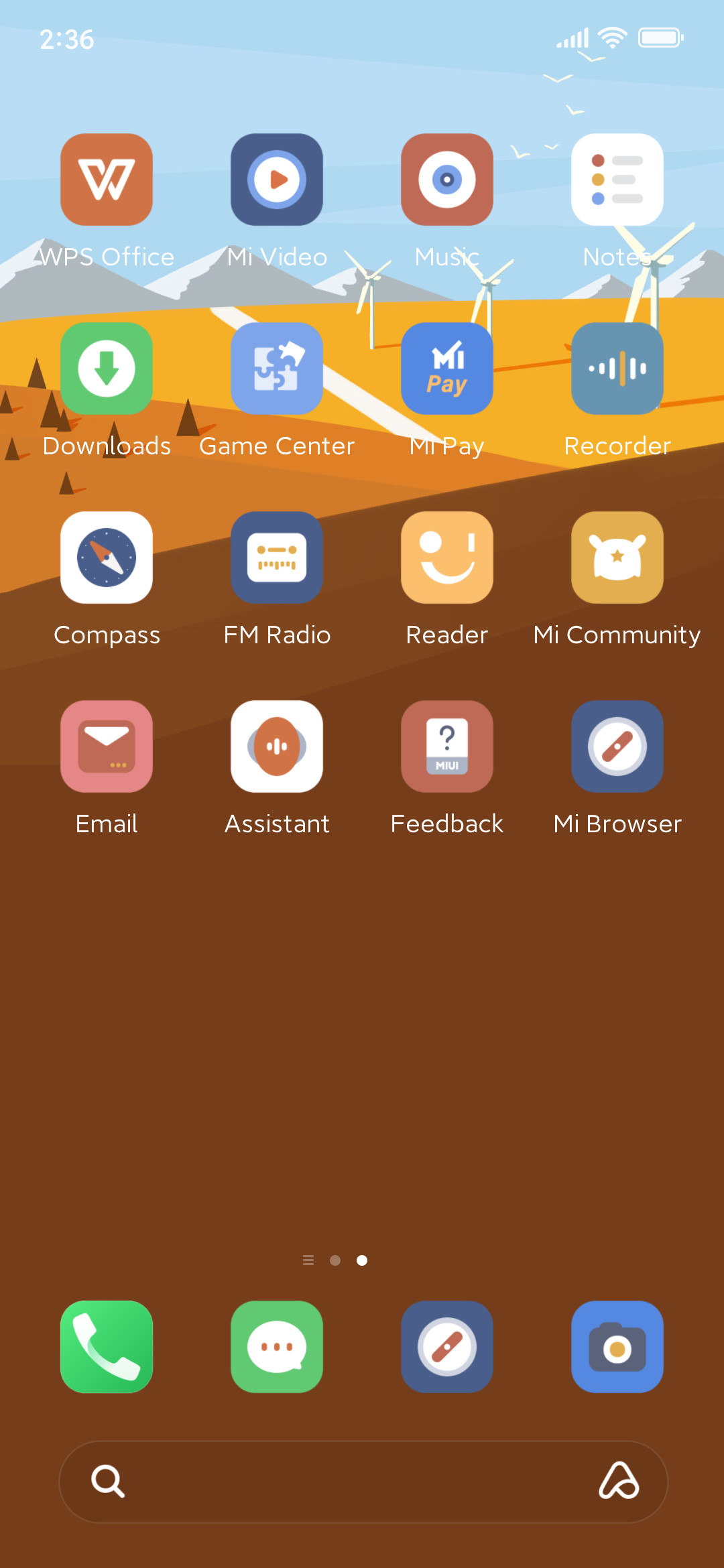Open the Phone dialer in the dock

pyautogui.click(x=107, y=1347)
